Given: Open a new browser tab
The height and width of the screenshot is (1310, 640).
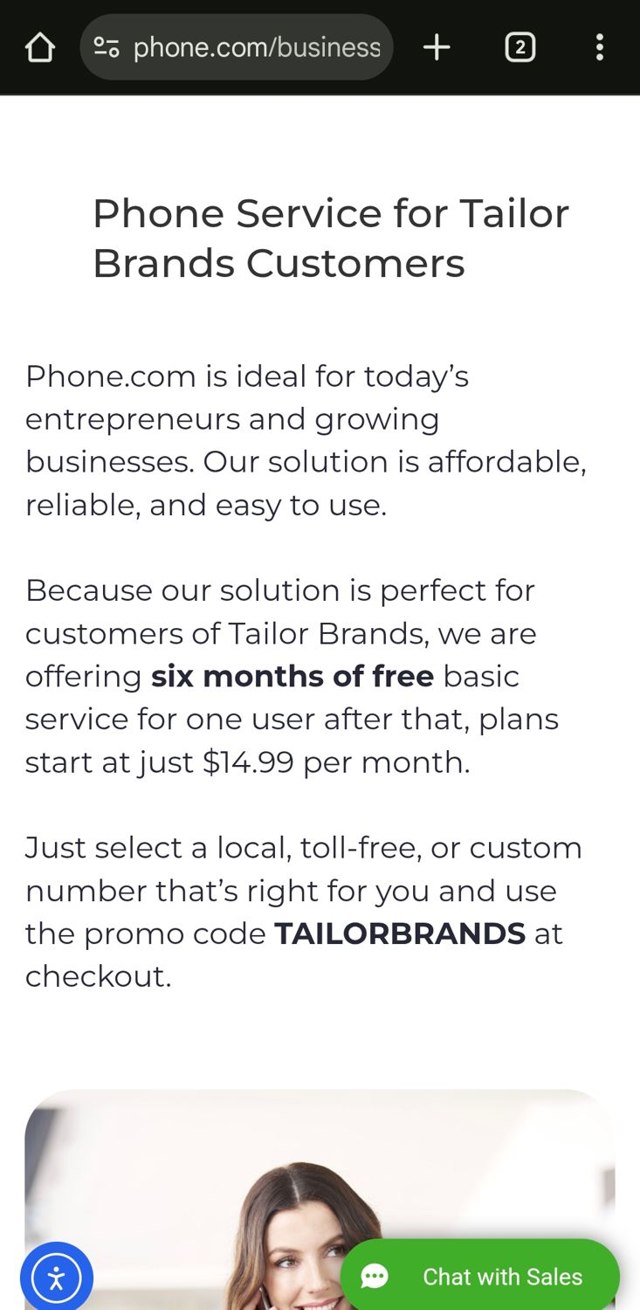Looking at the screenshot, I should [437, 47].
